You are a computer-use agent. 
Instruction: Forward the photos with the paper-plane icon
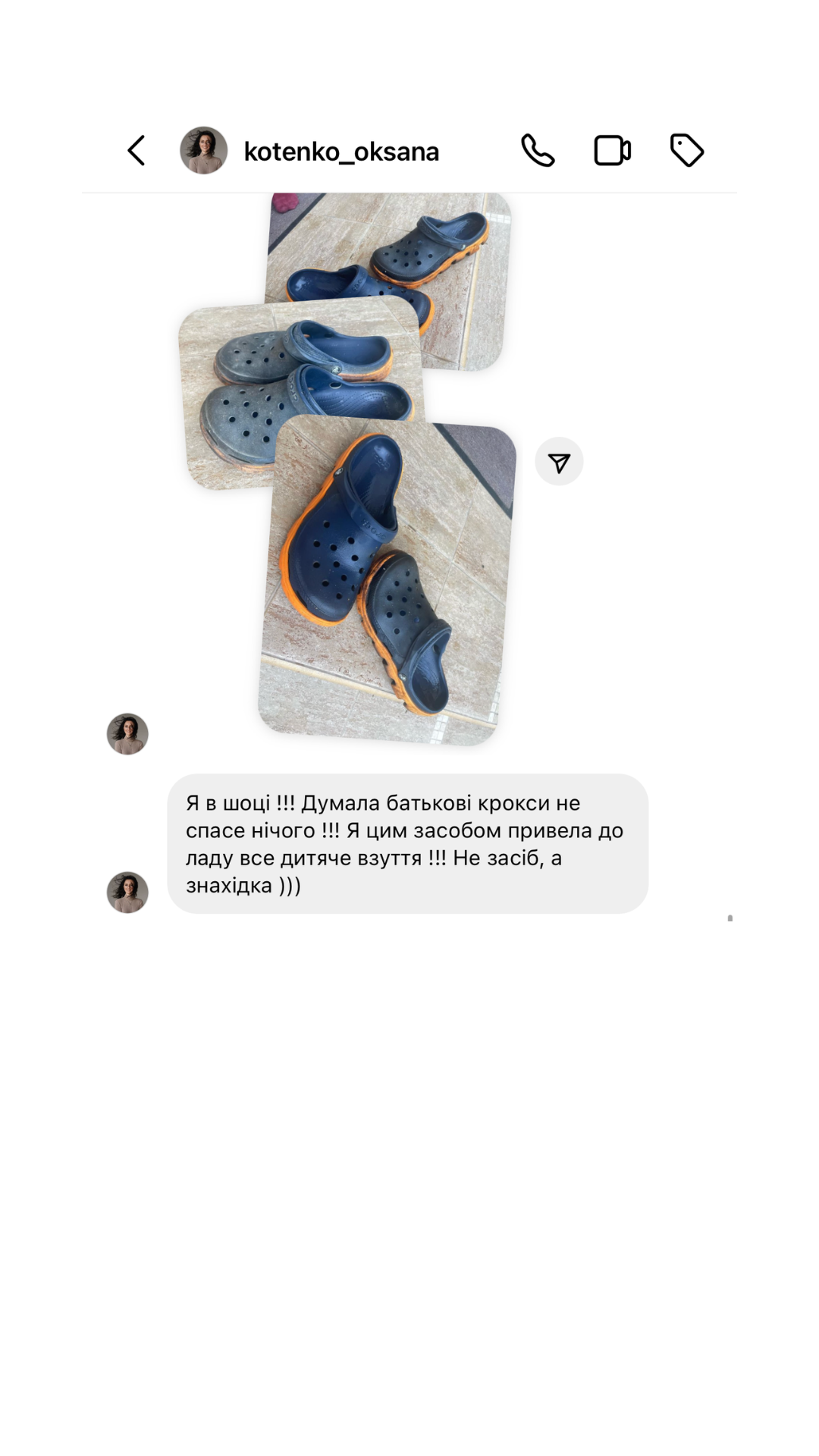(559, 462)
